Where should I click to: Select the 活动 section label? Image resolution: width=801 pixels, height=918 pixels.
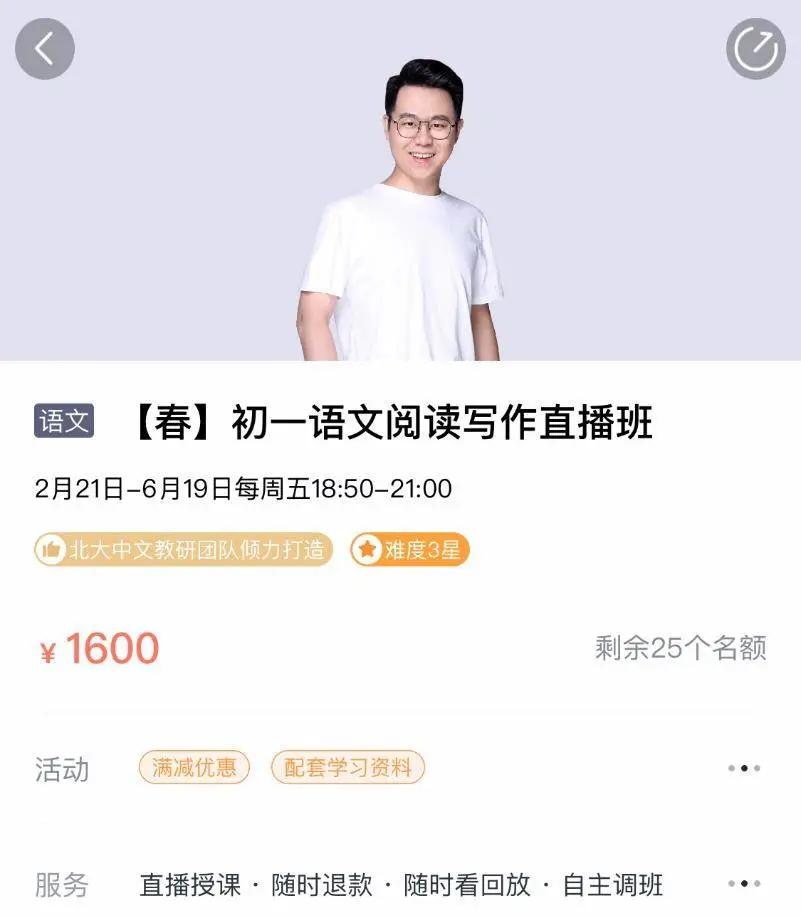tap(63, 768)
